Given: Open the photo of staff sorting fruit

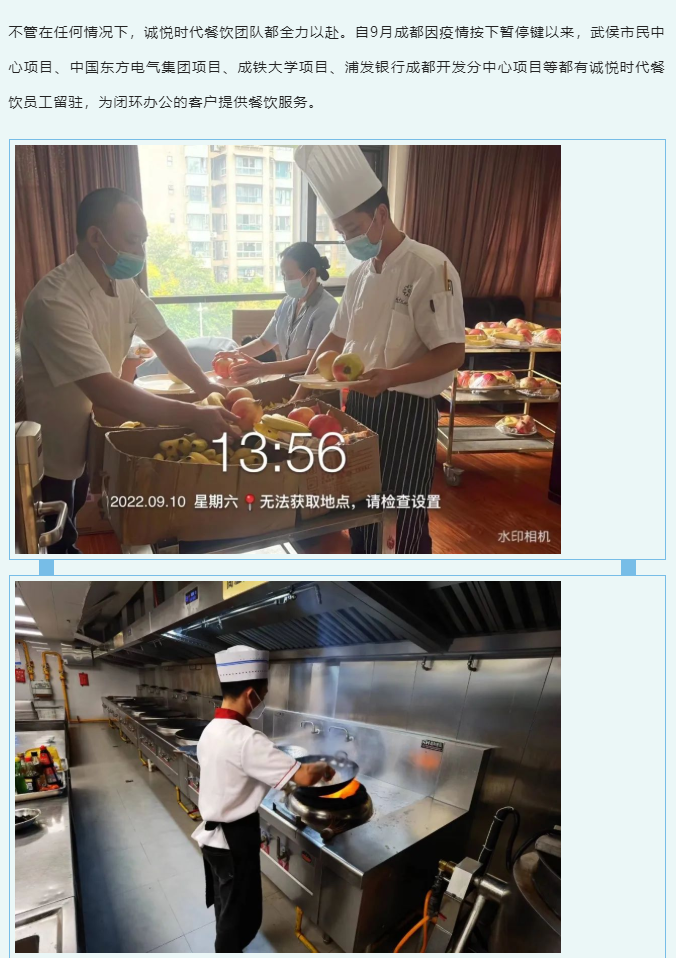Looking at the screenshot, I should click(x=288, y=349).
